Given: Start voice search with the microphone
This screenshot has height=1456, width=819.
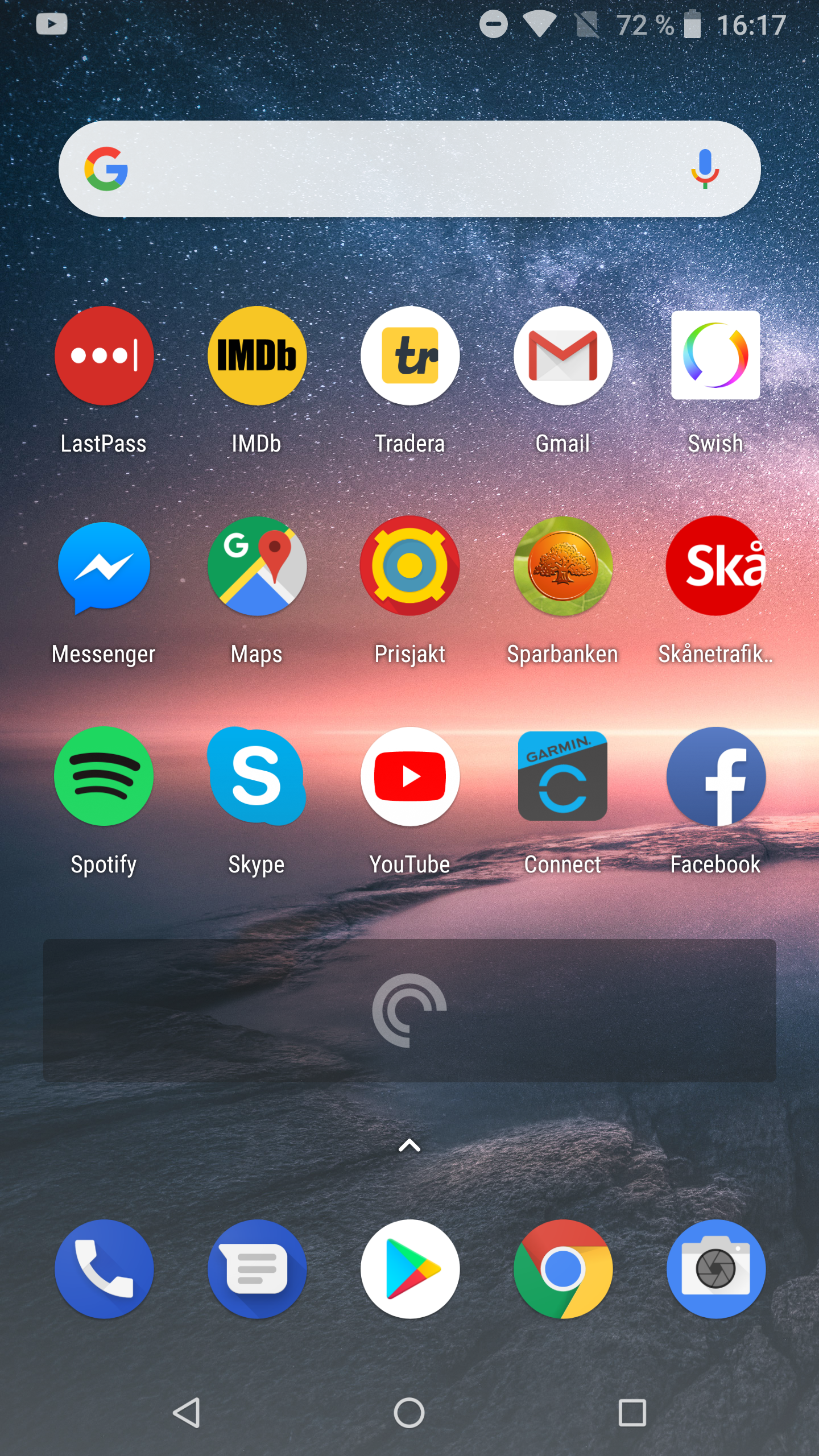Looking at the screenshot, I should (705, 169).
